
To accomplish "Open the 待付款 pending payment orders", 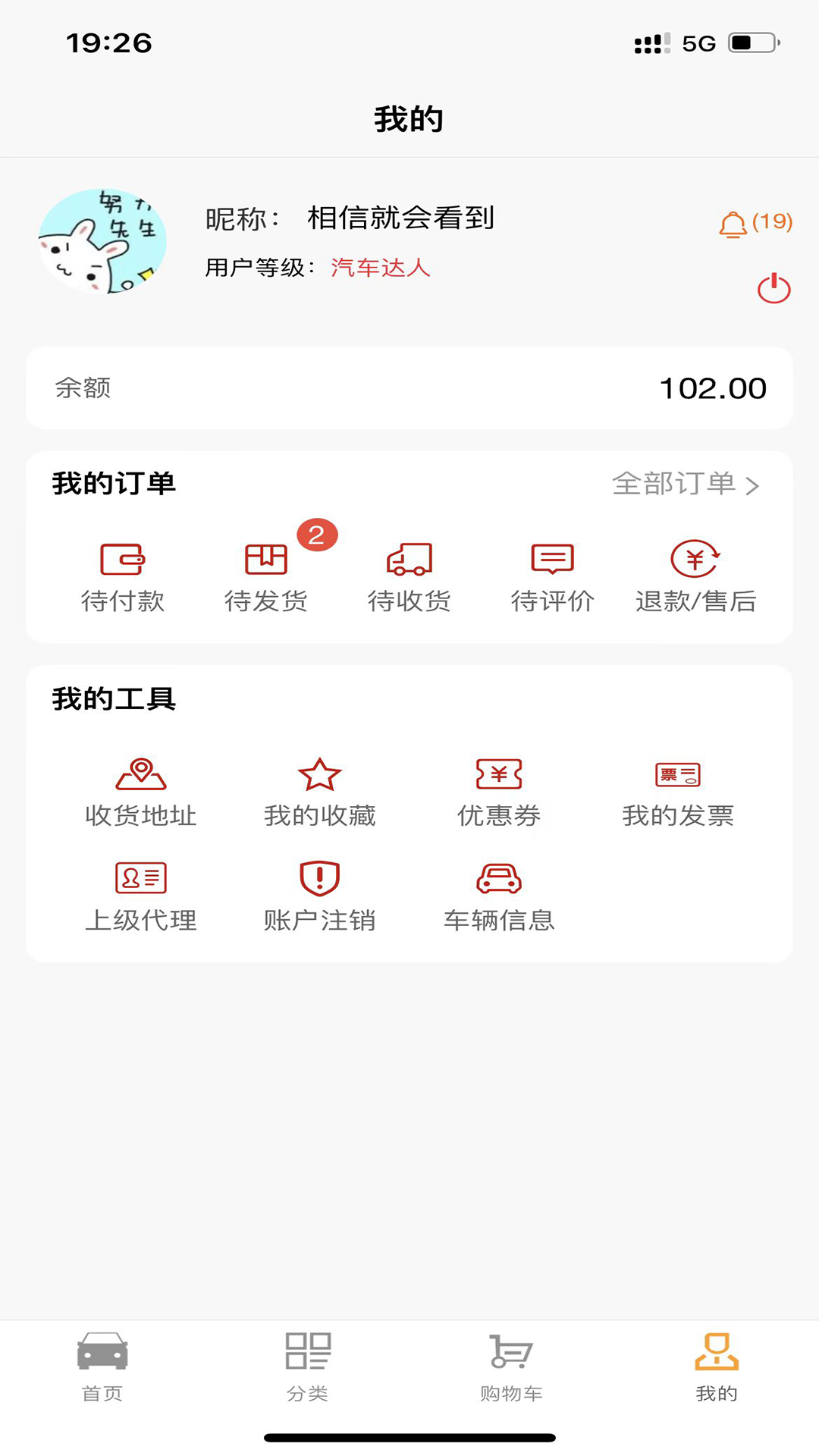I will click(124, 576).
